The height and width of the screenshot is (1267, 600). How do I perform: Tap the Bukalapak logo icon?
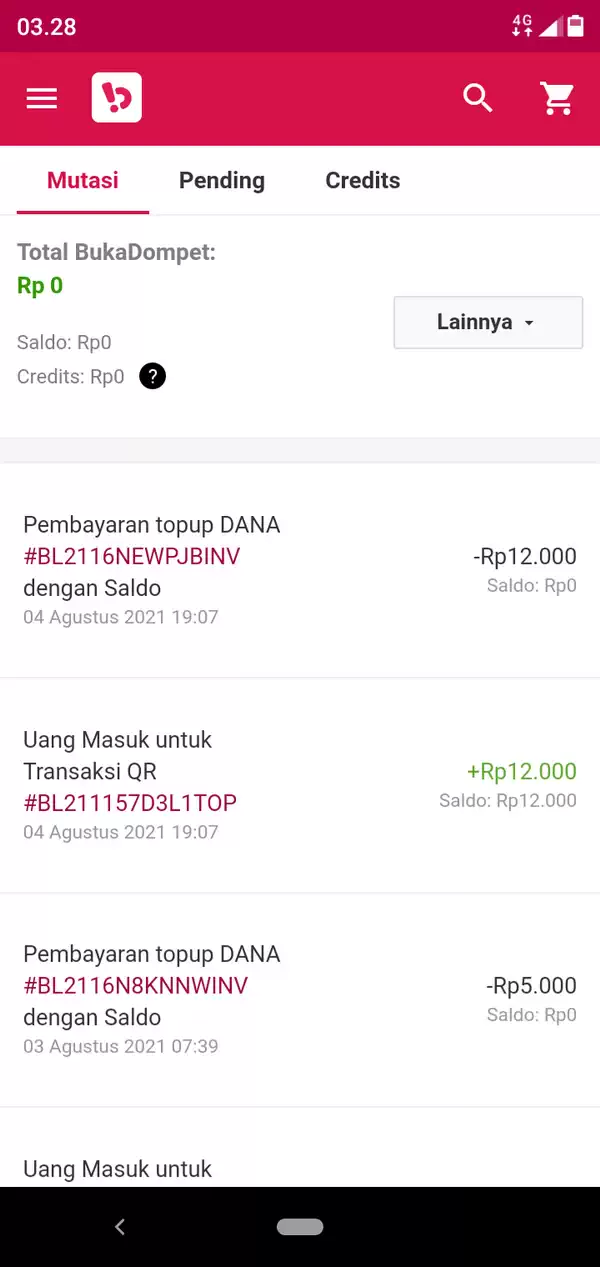pos(117,98)
